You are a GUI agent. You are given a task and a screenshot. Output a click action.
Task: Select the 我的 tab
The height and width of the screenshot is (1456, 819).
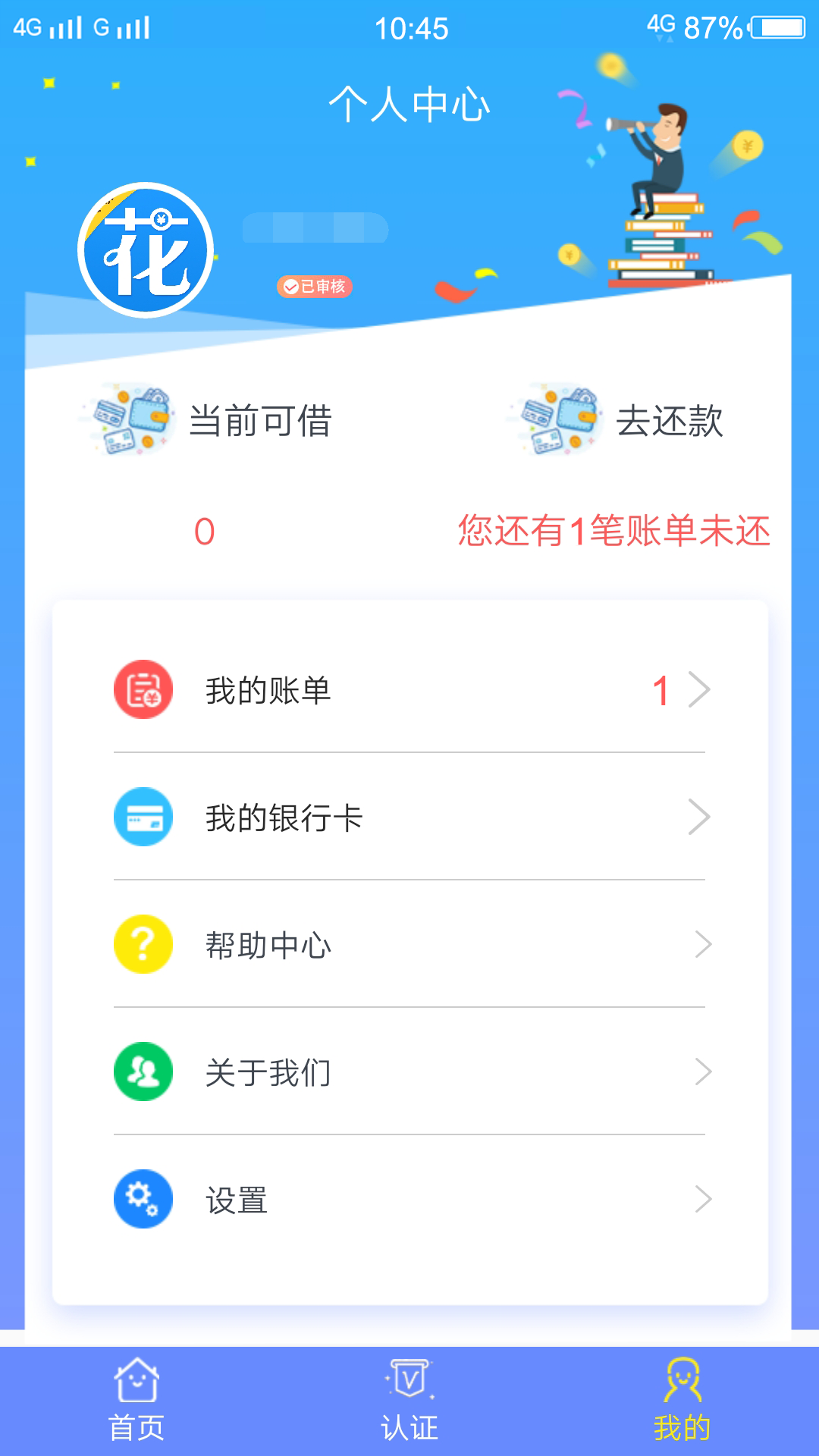coord(682,1400)
